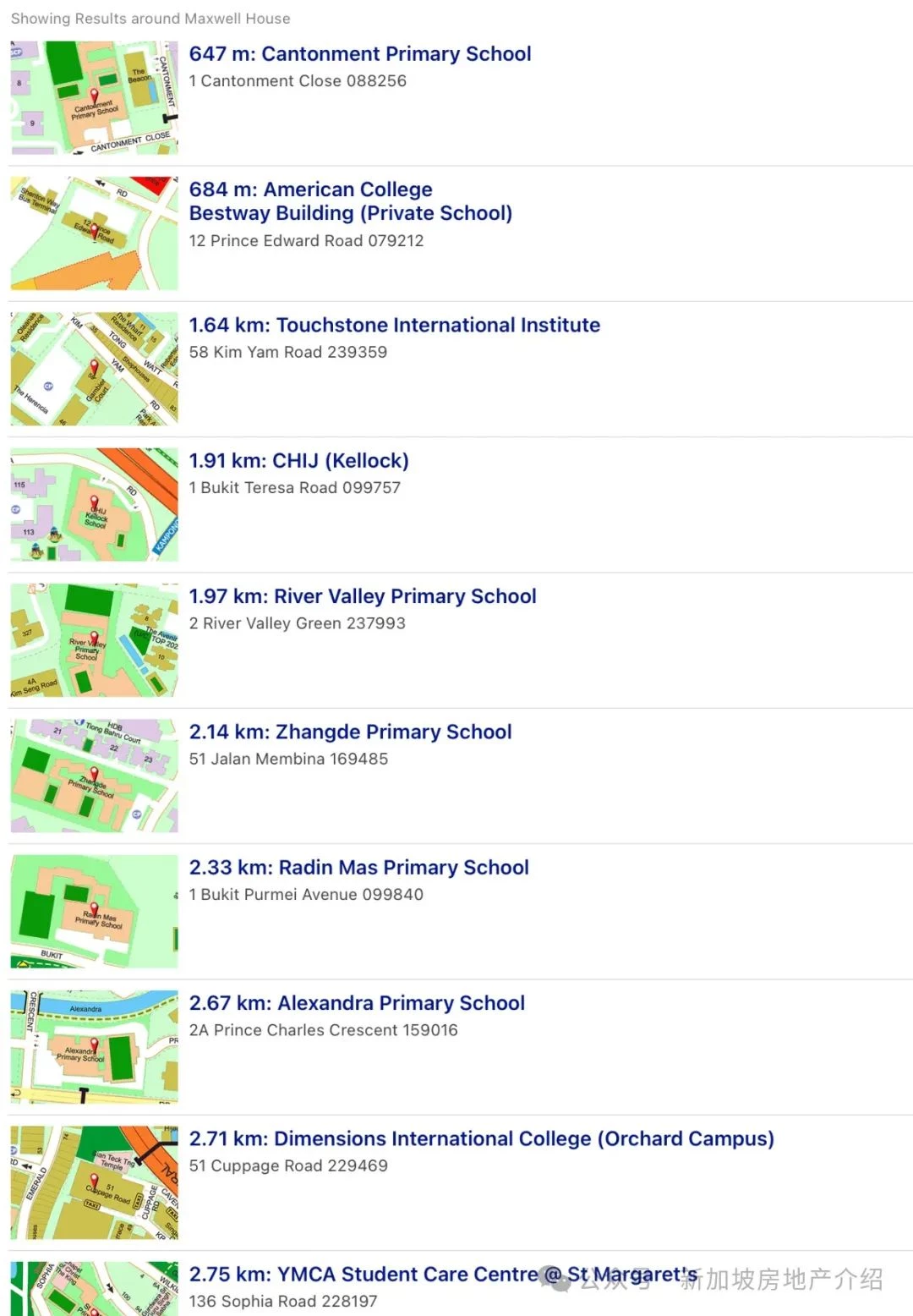Screen dimensions: 913x1316
Task: Open YMCA Student Care Centre result
Action: tap(364, 1275)
